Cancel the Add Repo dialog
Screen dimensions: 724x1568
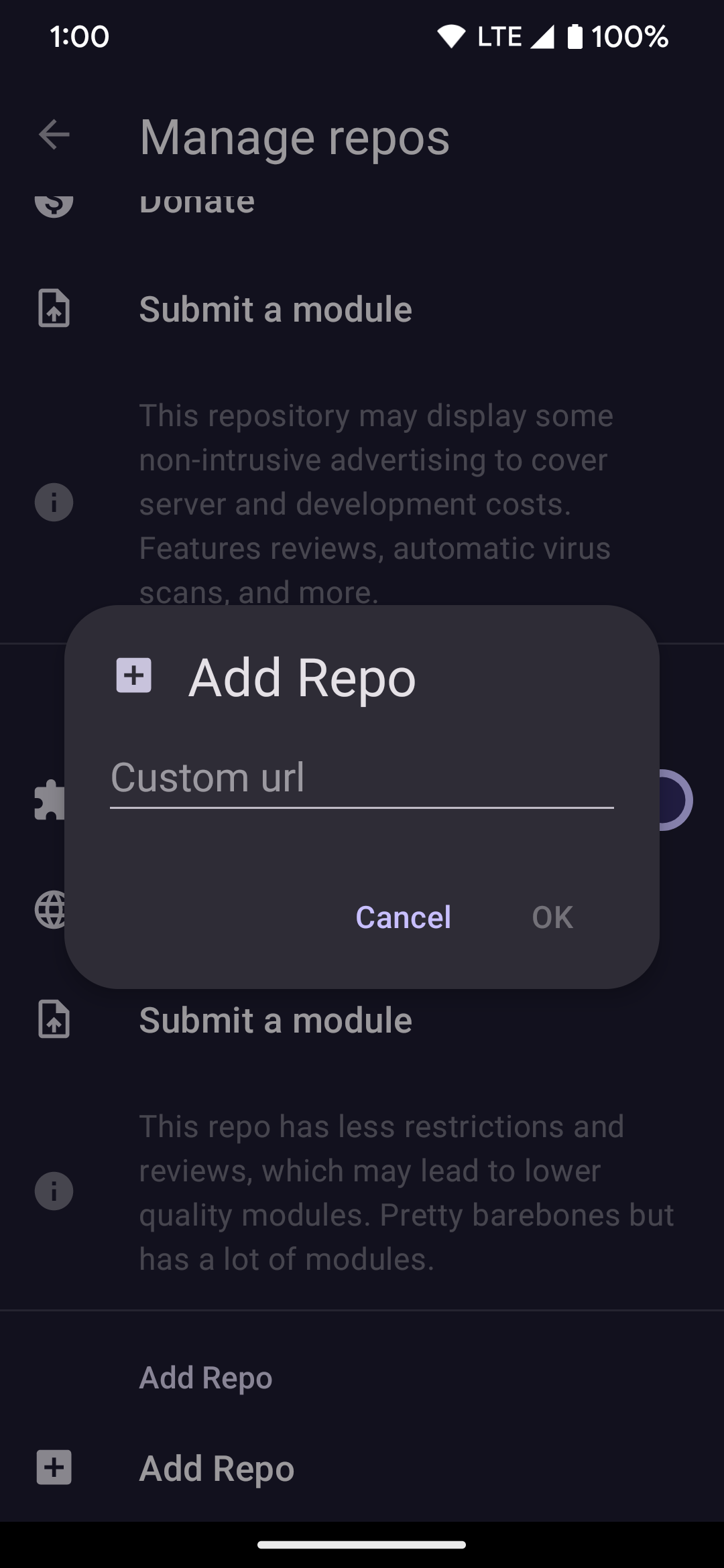[x=402, y=917]
